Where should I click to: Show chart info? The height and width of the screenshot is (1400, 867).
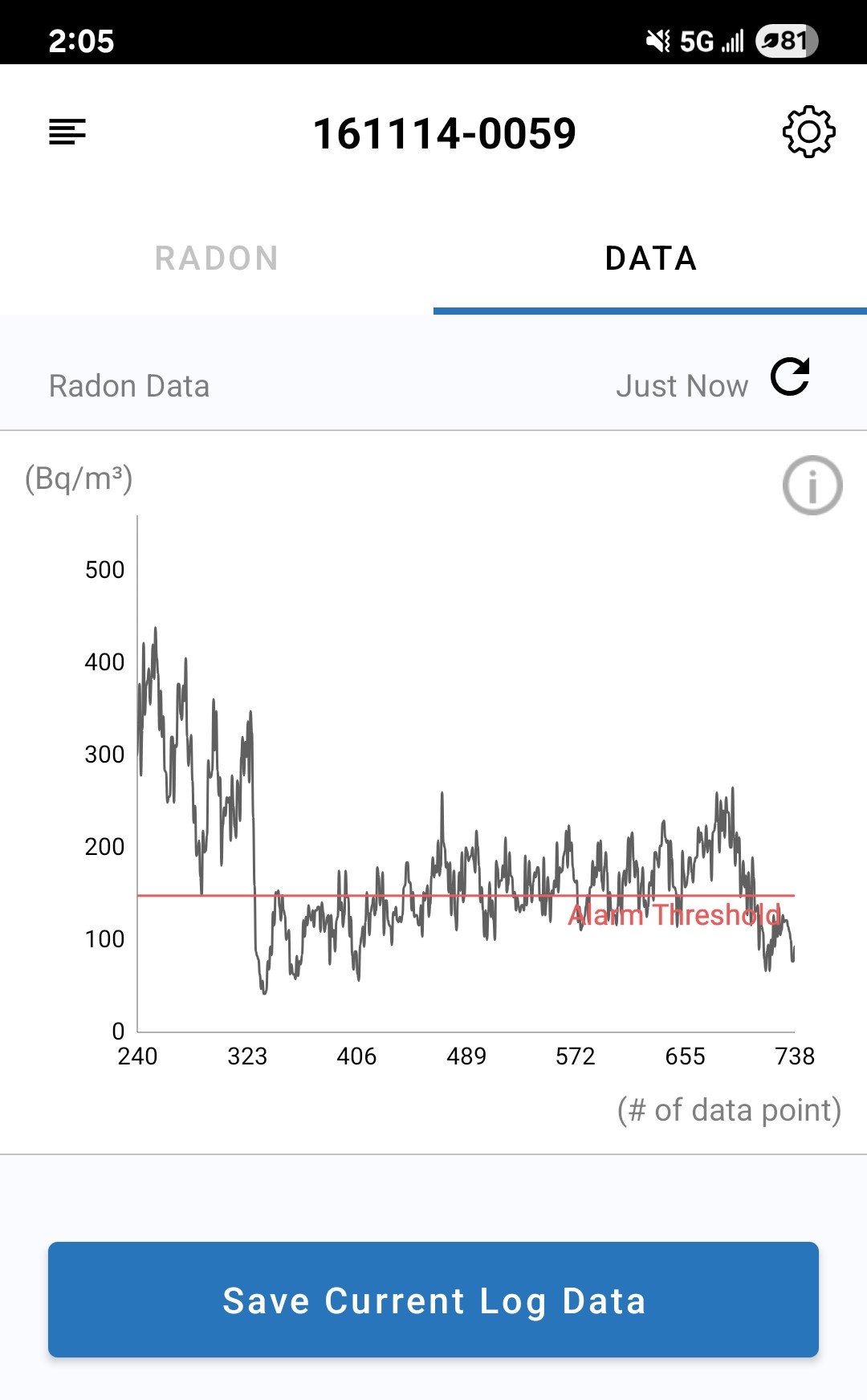point(812,486)
